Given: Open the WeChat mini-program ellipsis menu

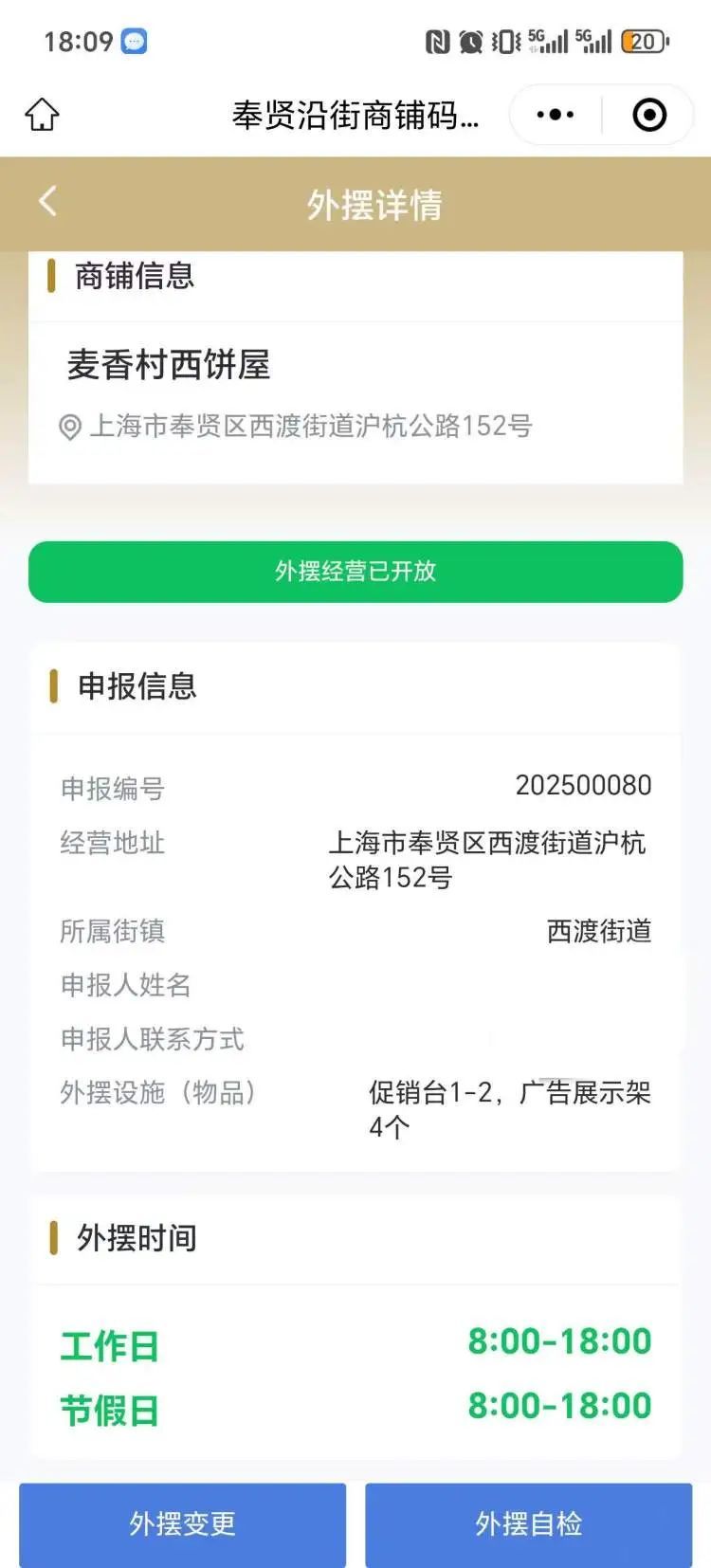Looking at the screenshot, I should tap(553, 114).
